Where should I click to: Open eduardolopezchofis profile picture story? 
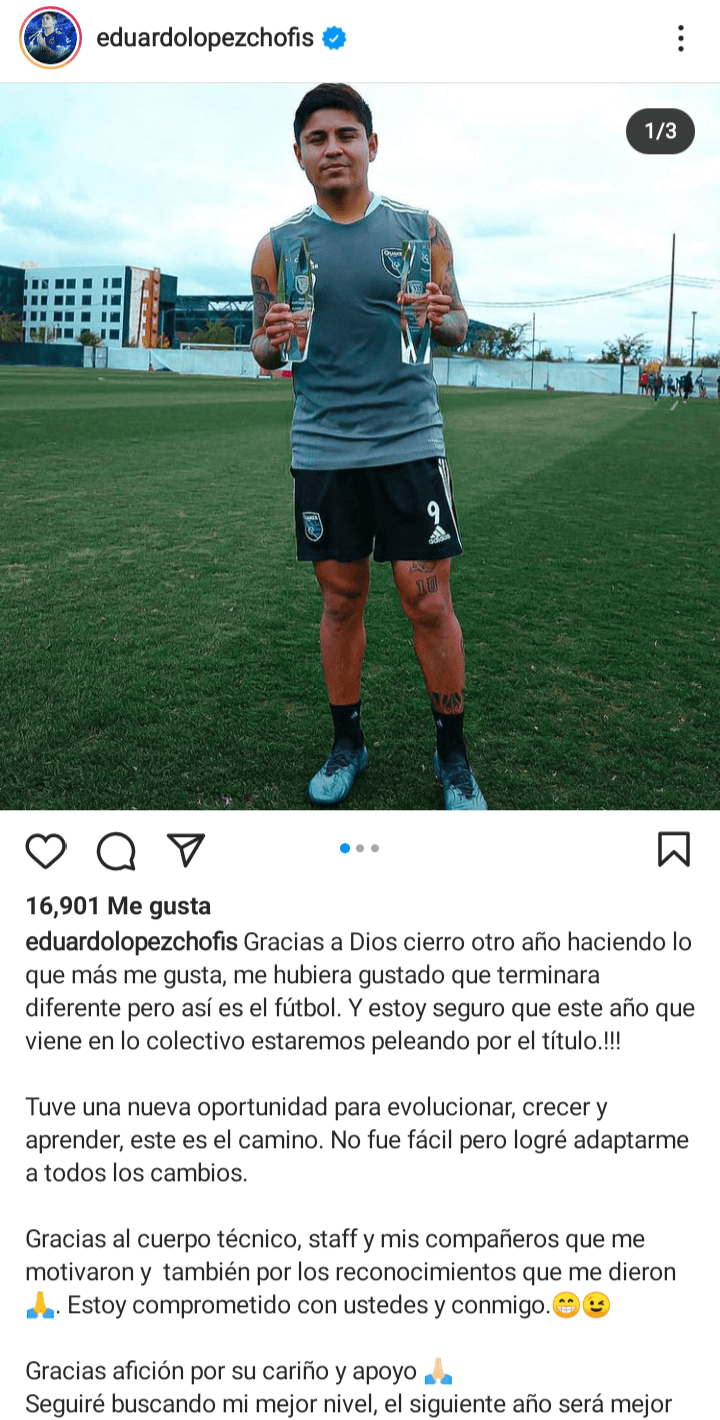tap(50, 38)
